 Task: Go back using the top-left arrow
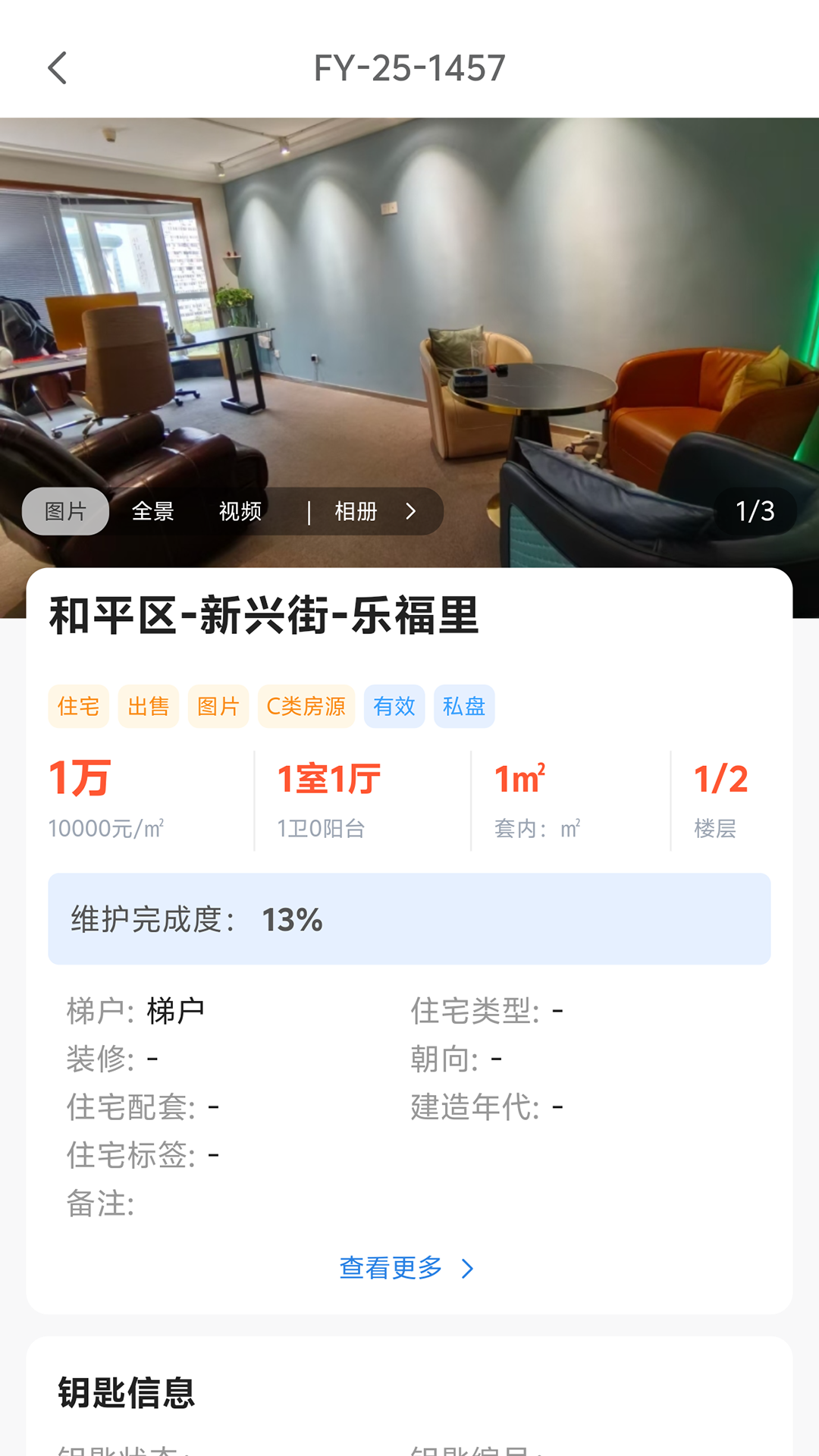58,68
